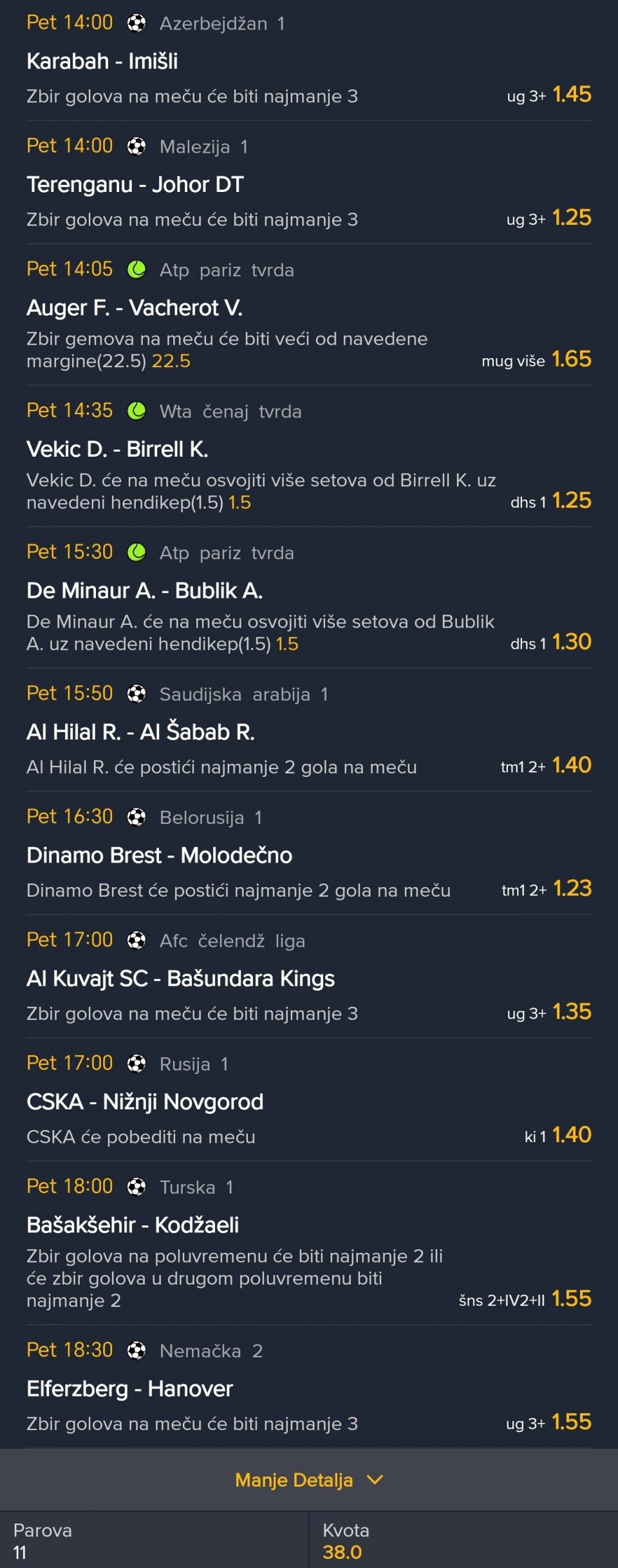
Task: Open the Al Hilal R. - Al Šabab R. match
Action: point(140,732)
